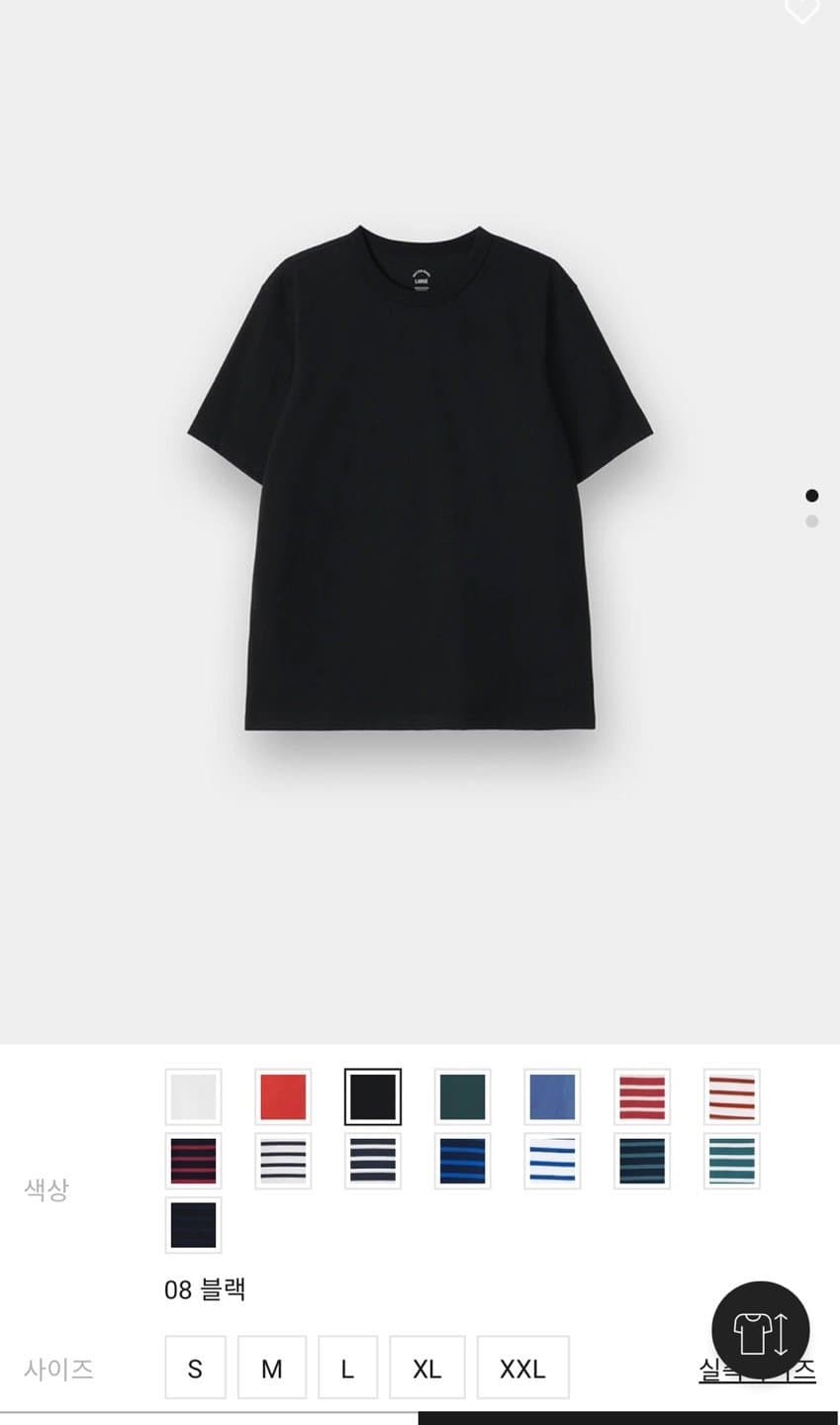
Task: Select the white color swatch
Action: [193, 1096]
